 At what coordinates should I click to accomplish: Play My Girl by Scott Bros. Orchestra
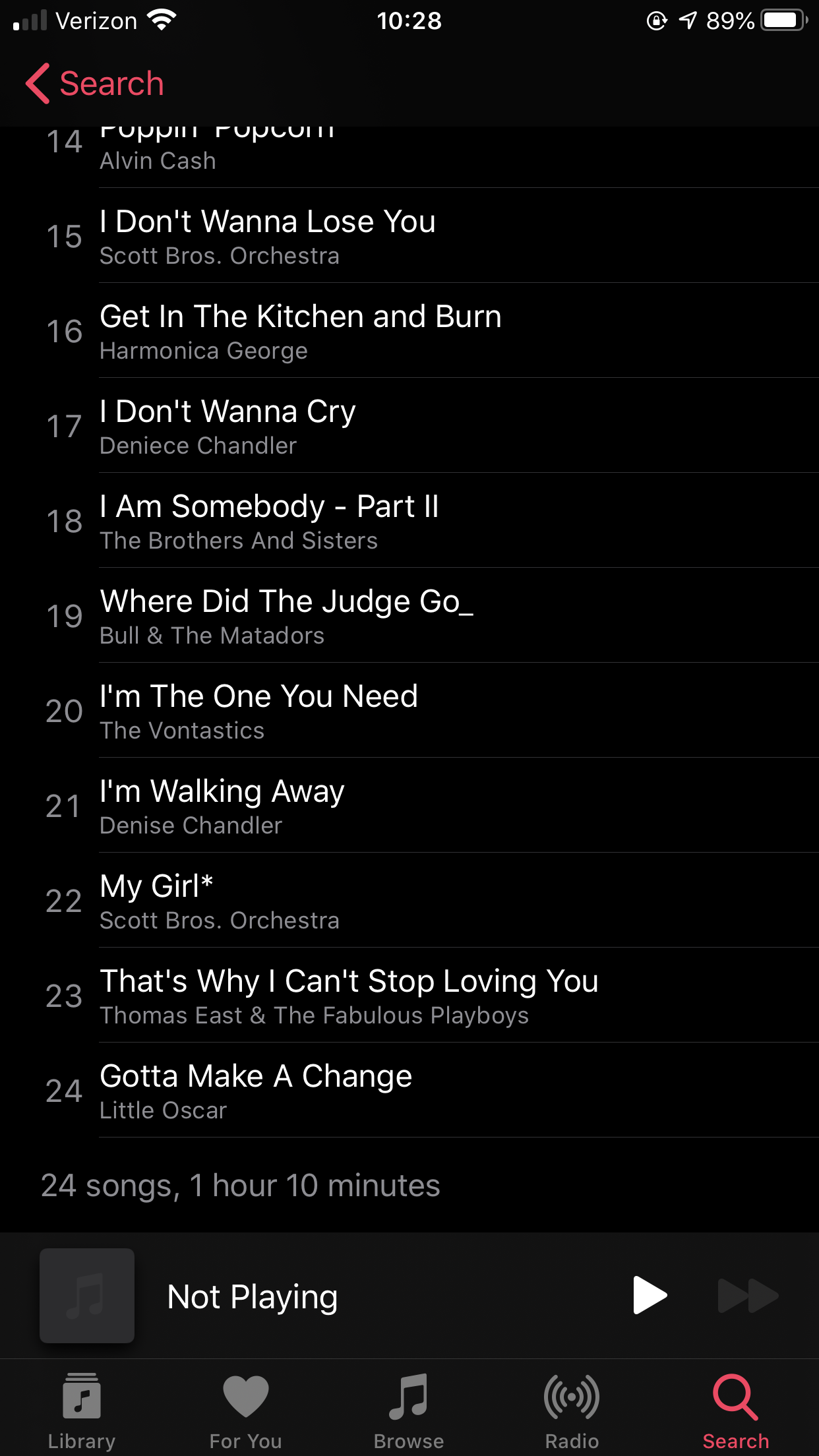pyautogui.click(x=409, y=901)
